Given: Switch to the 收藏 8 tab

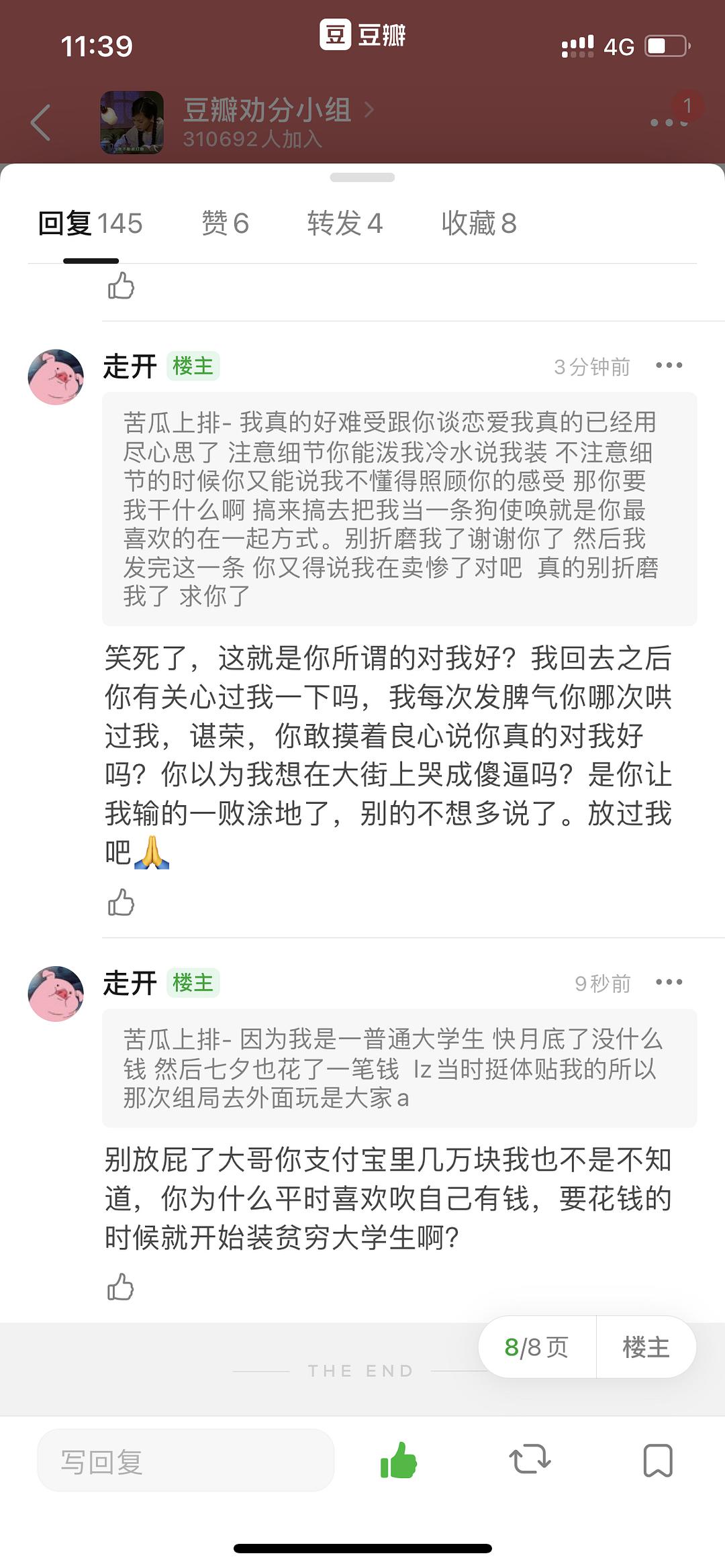Looking at the screenshot, I should (479, 223).
